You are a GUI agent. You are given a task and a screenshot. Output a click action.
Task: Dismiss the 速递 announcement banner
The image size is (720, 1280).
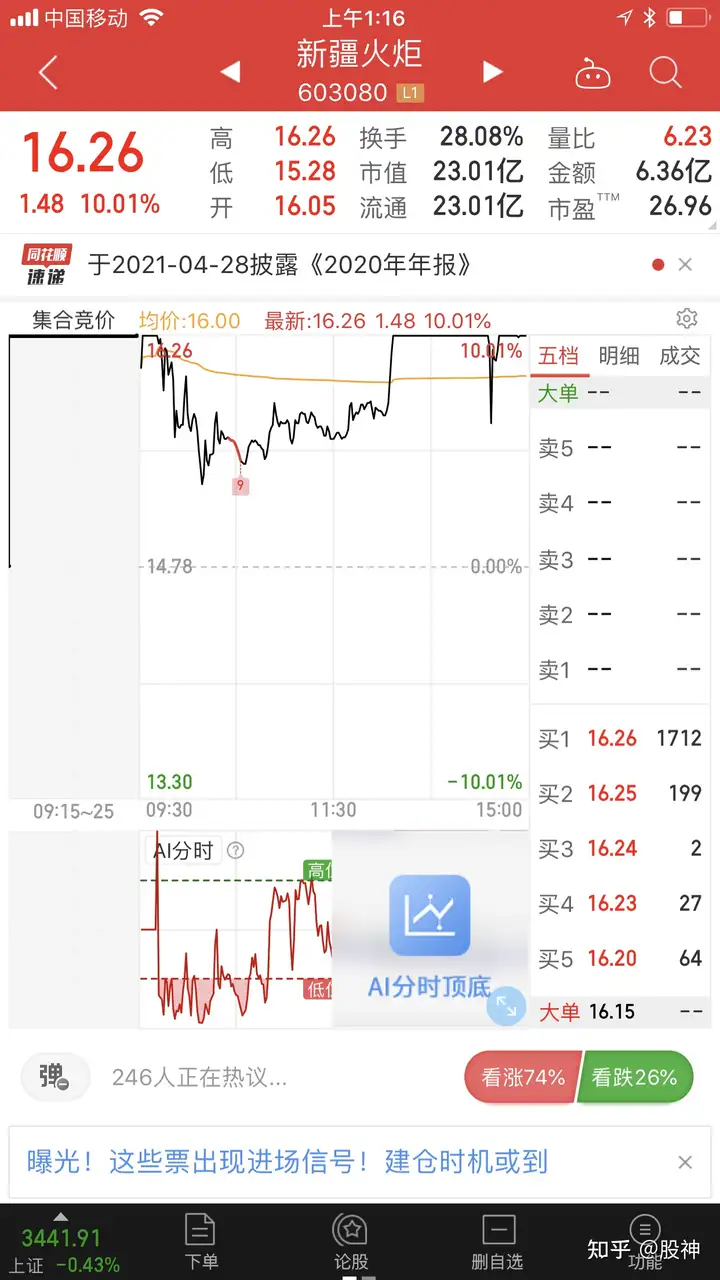tap(685, 265)
